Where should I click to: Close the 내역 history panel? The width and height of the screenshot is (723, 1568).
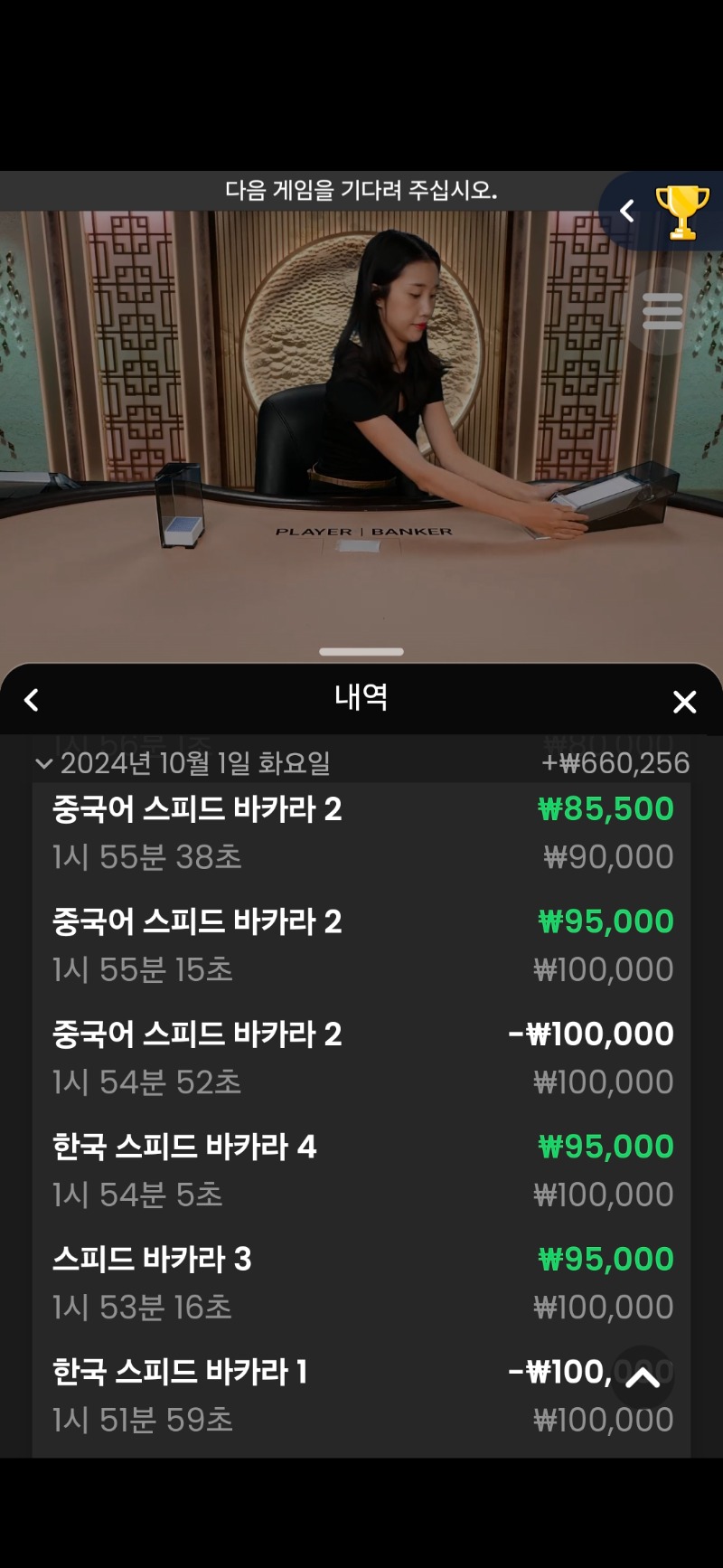[684, 702]
